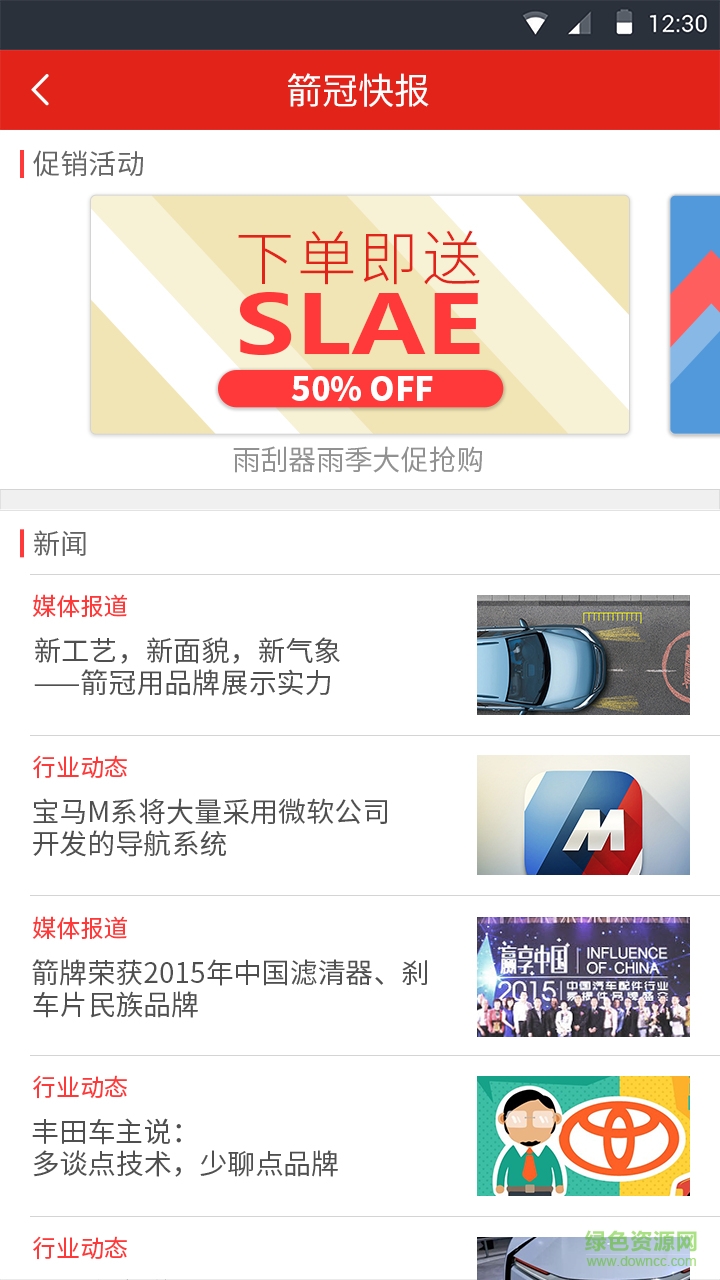Tap the back arrow in the header
The width and height of the screenshot is (720, 1280).
[40, 89]
